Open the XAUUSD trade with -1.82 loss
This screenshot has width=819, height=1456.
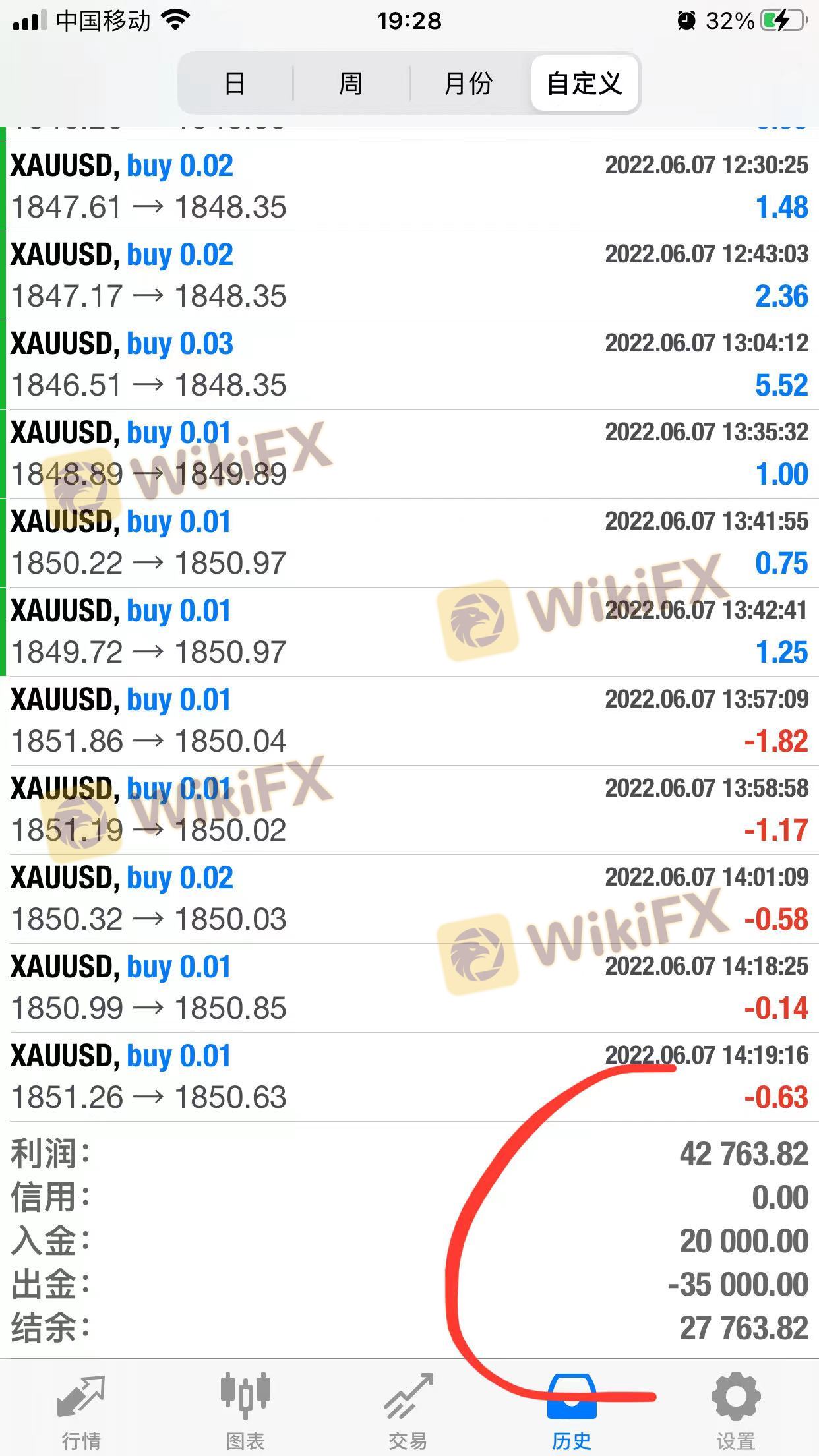point(409,721)
